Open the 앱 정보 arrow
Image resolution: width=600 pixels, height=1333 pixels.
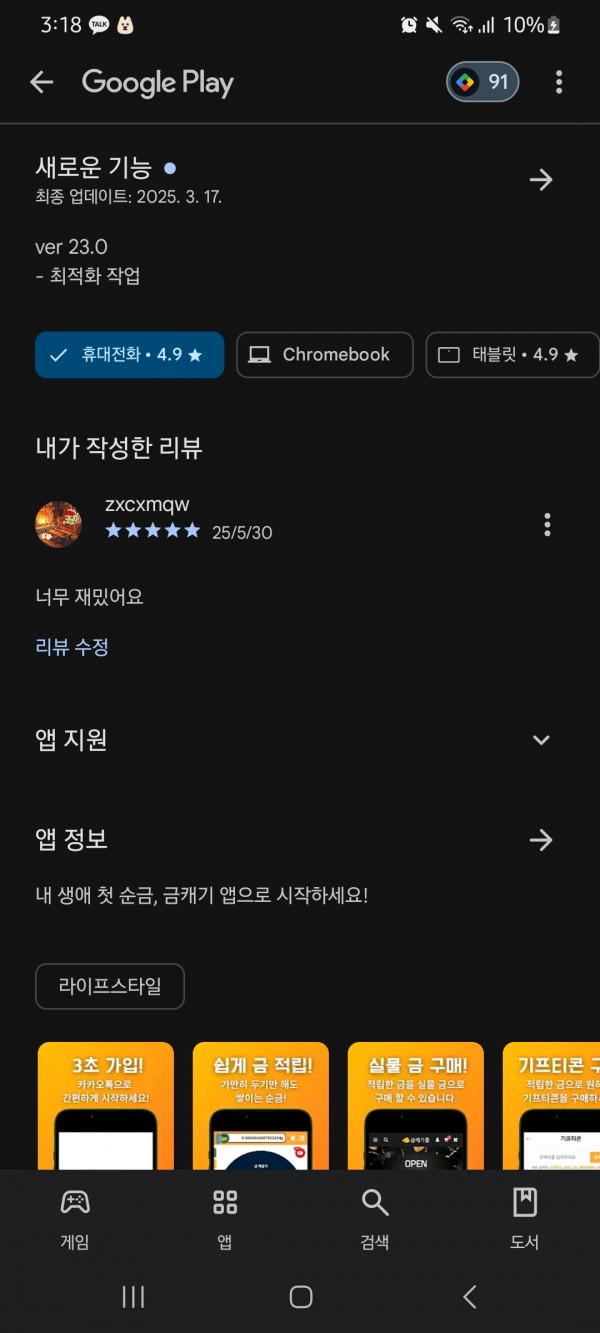(x=541, y=840)
